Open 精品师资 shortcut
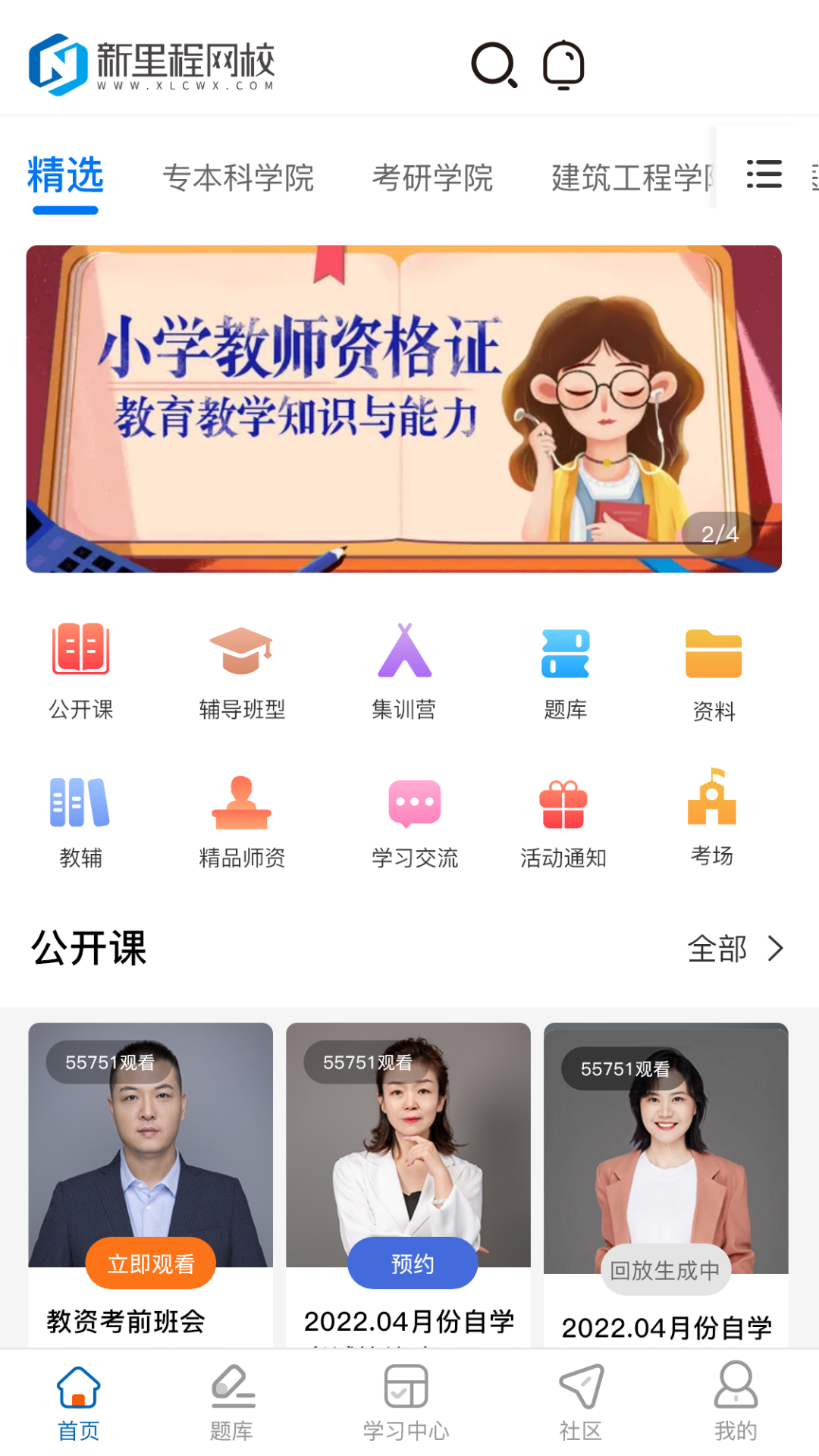The image size is (819, 1456). (242, 821)
